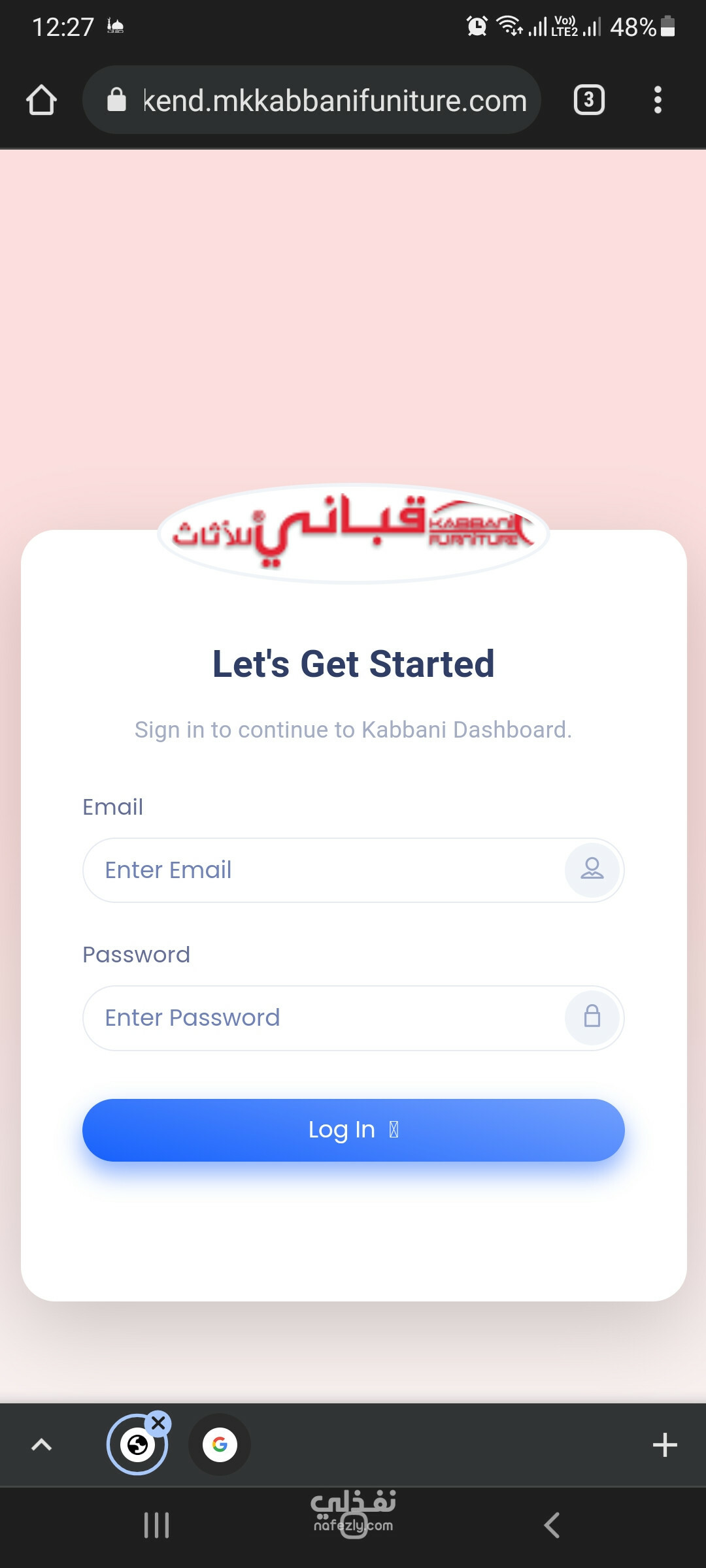This screenshot has width=706, height=1568.
Task: Open the browser overflow menu
Action: [x=658, y=100]
